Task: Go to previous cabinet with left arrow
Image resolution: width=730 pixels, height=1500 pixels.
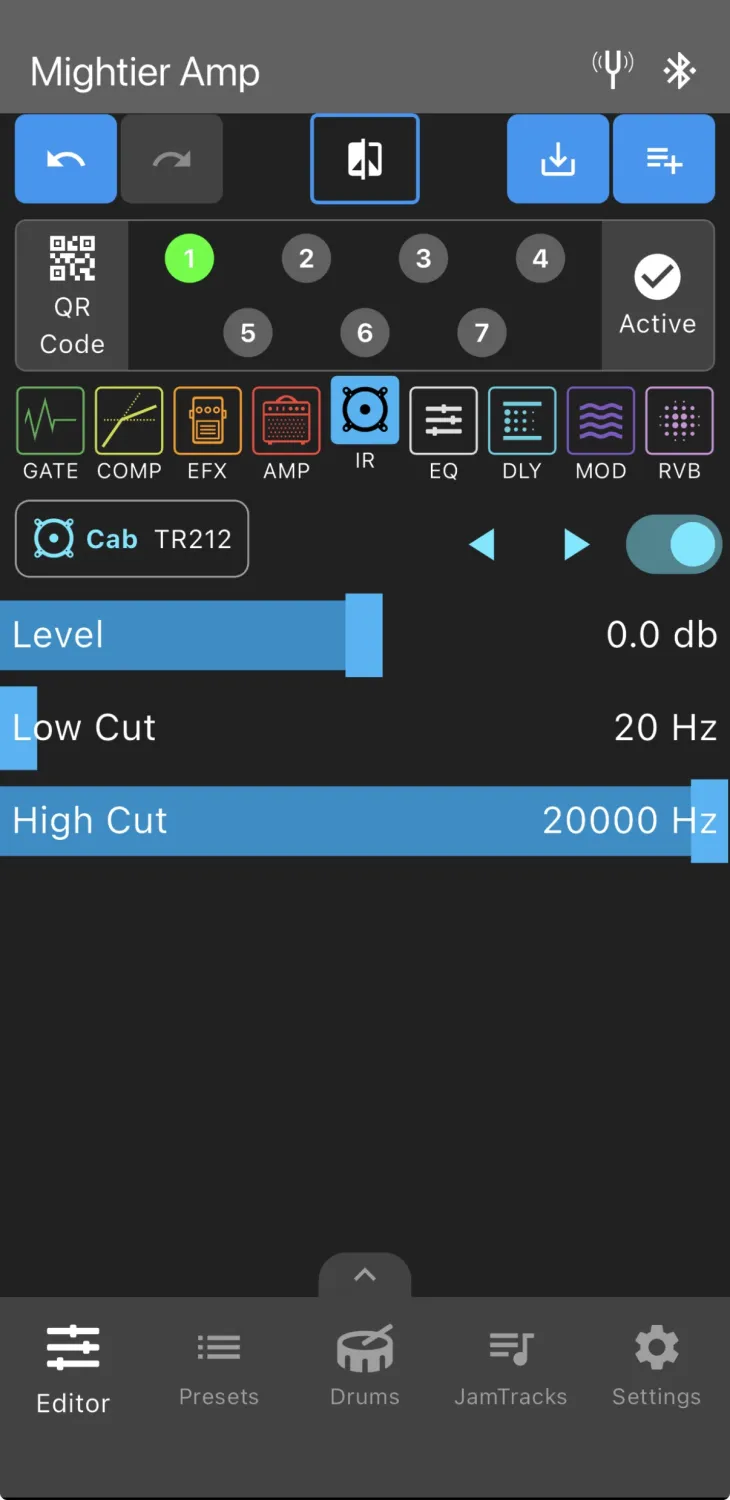Action: click(x=482, y=545)
